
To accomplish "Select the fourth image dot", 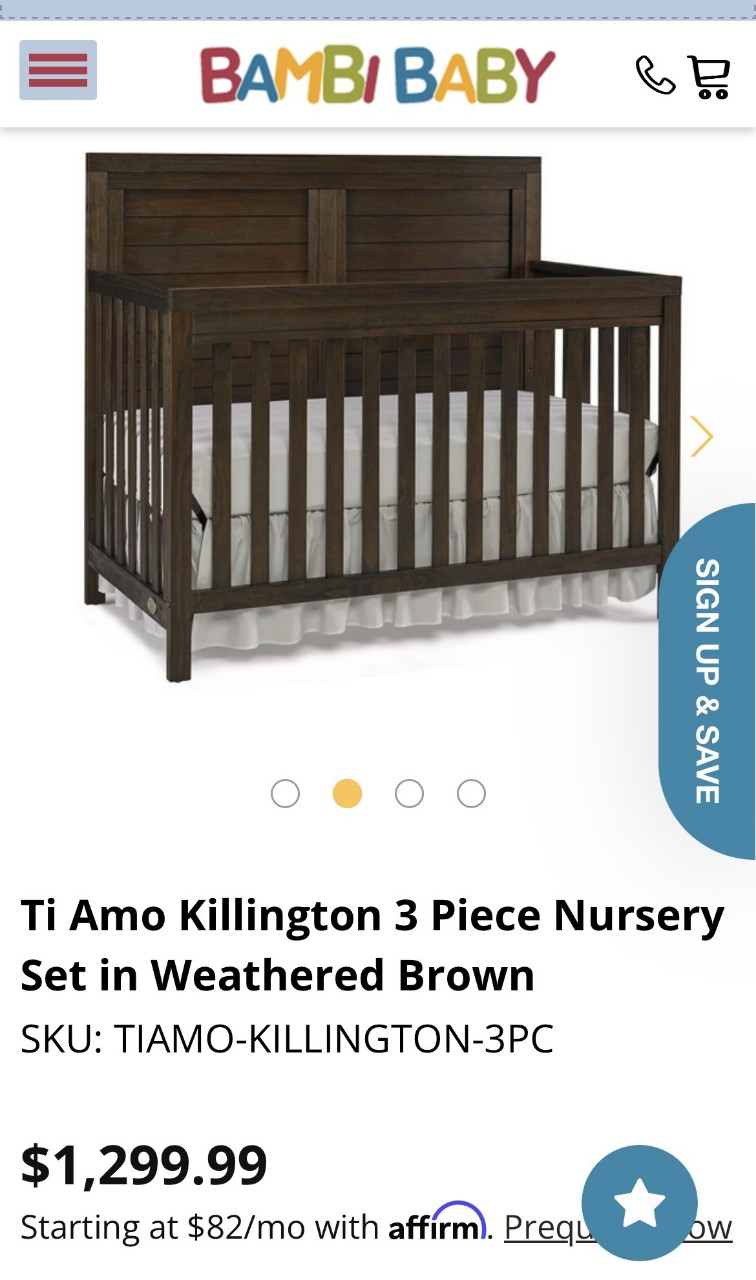I will click(x=471, y=794).
